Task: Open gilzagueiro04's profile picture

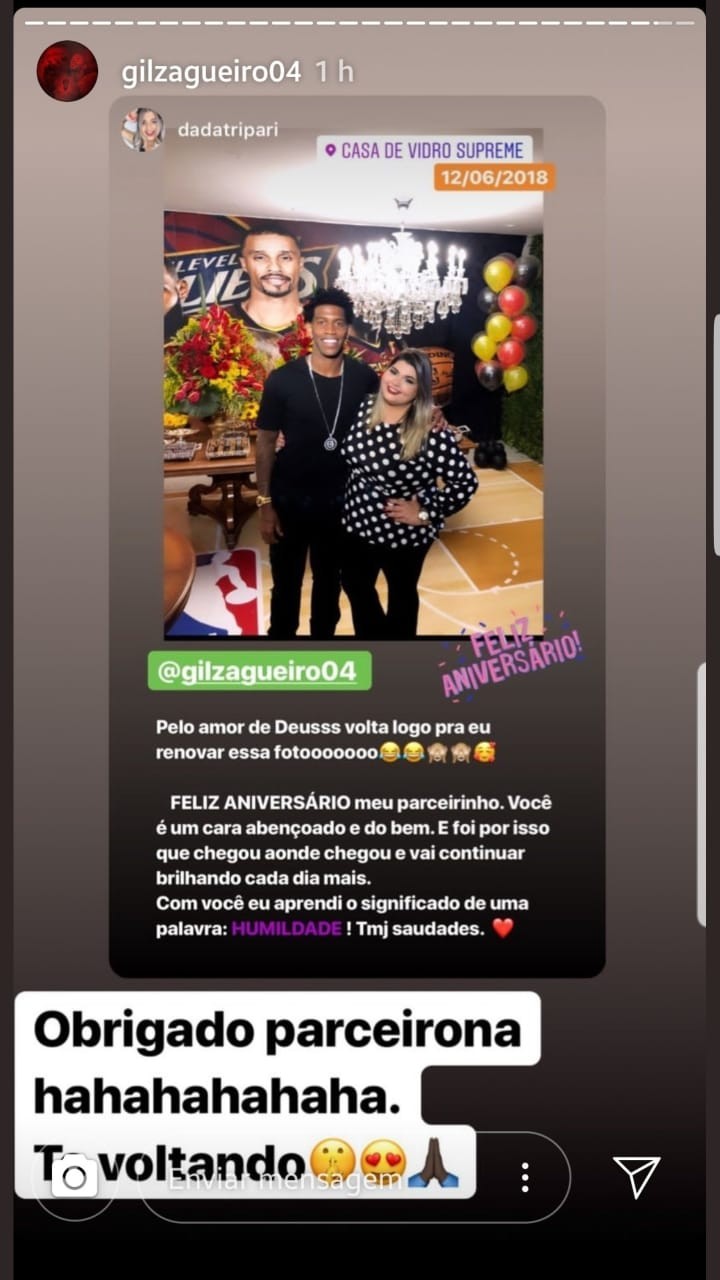Action: [67, 71]
